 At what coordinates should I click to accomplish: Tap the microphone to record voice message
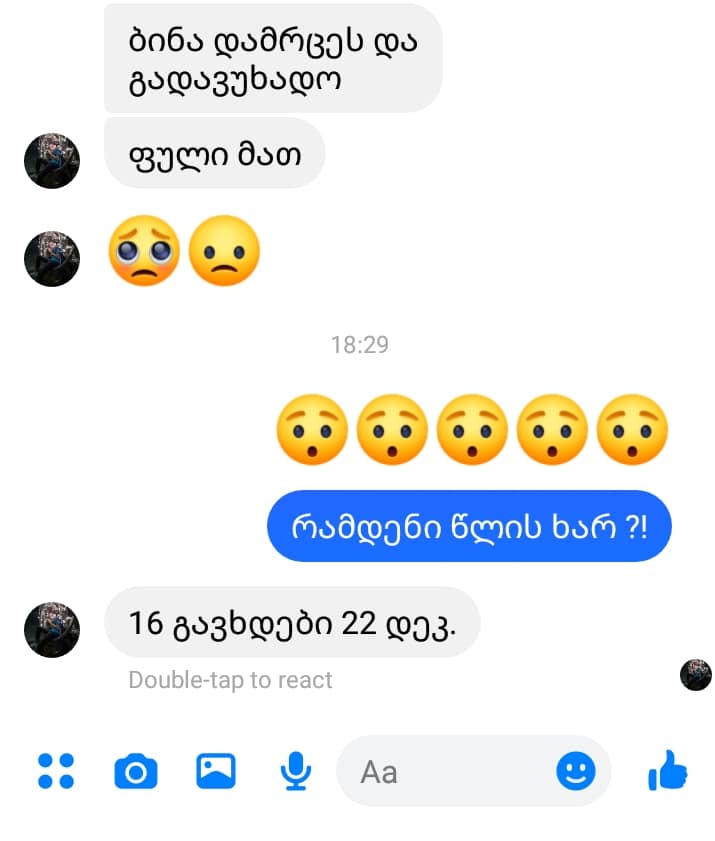(295, 771)
